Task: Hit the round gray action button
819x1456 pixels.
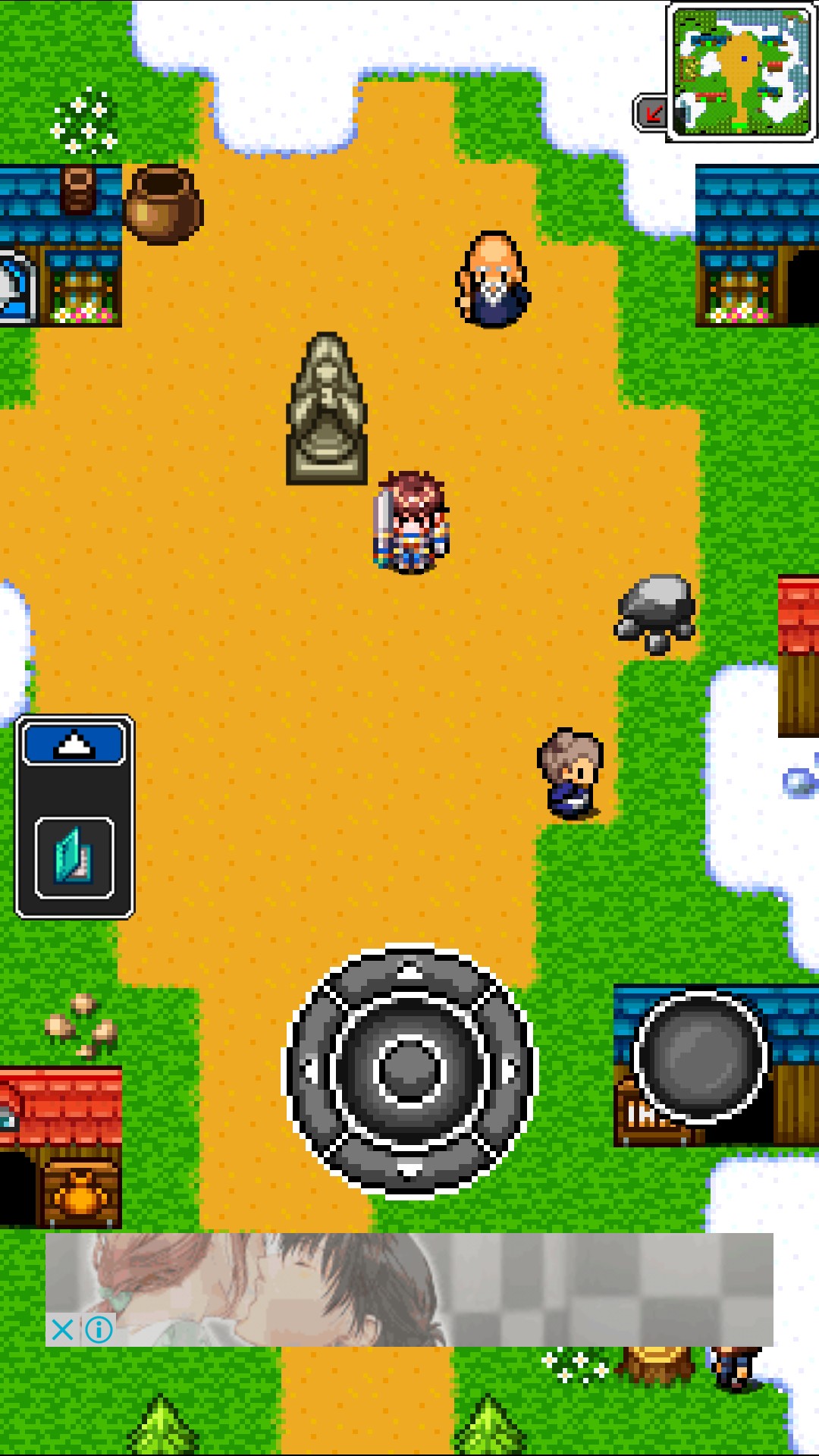Action: tap(700, 1057)
